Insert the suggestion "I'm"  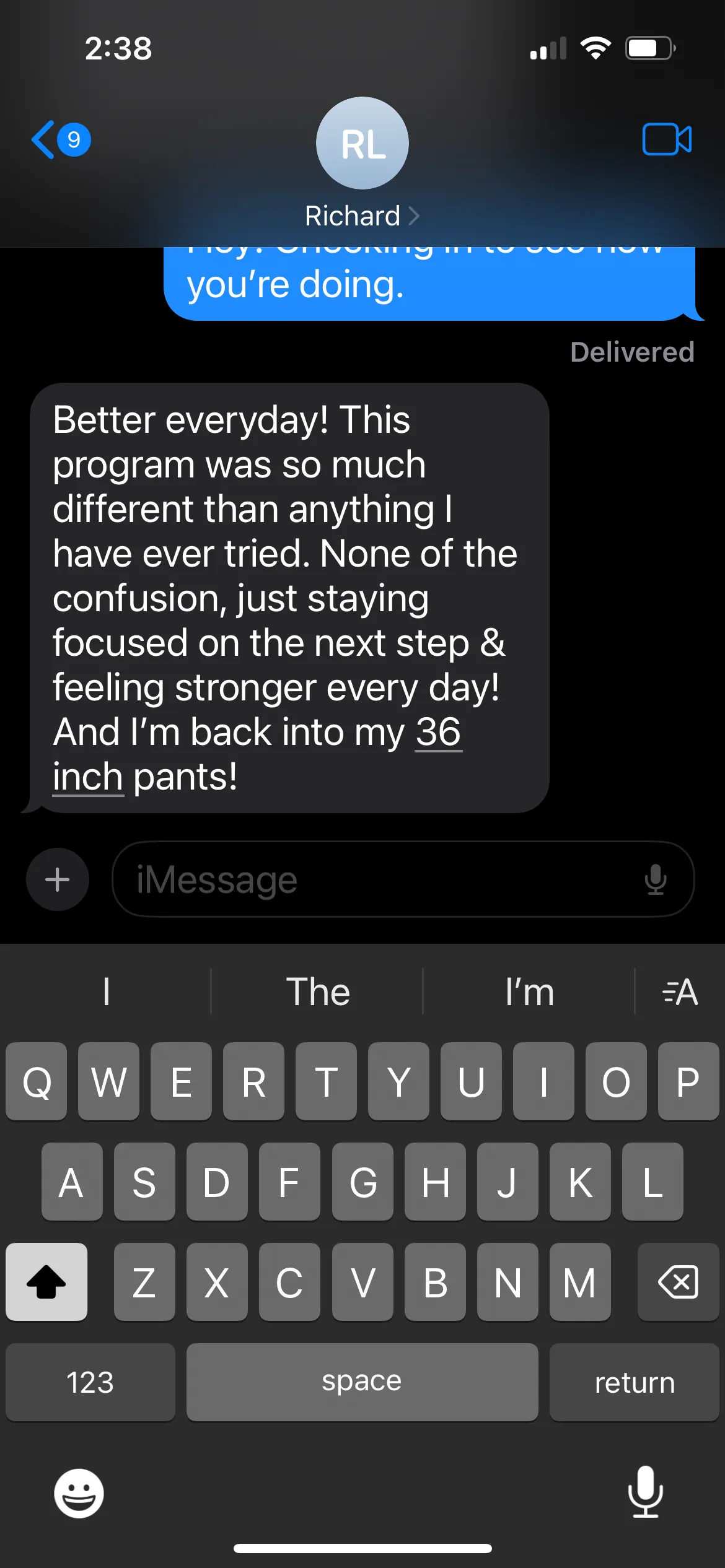point(529,991)
